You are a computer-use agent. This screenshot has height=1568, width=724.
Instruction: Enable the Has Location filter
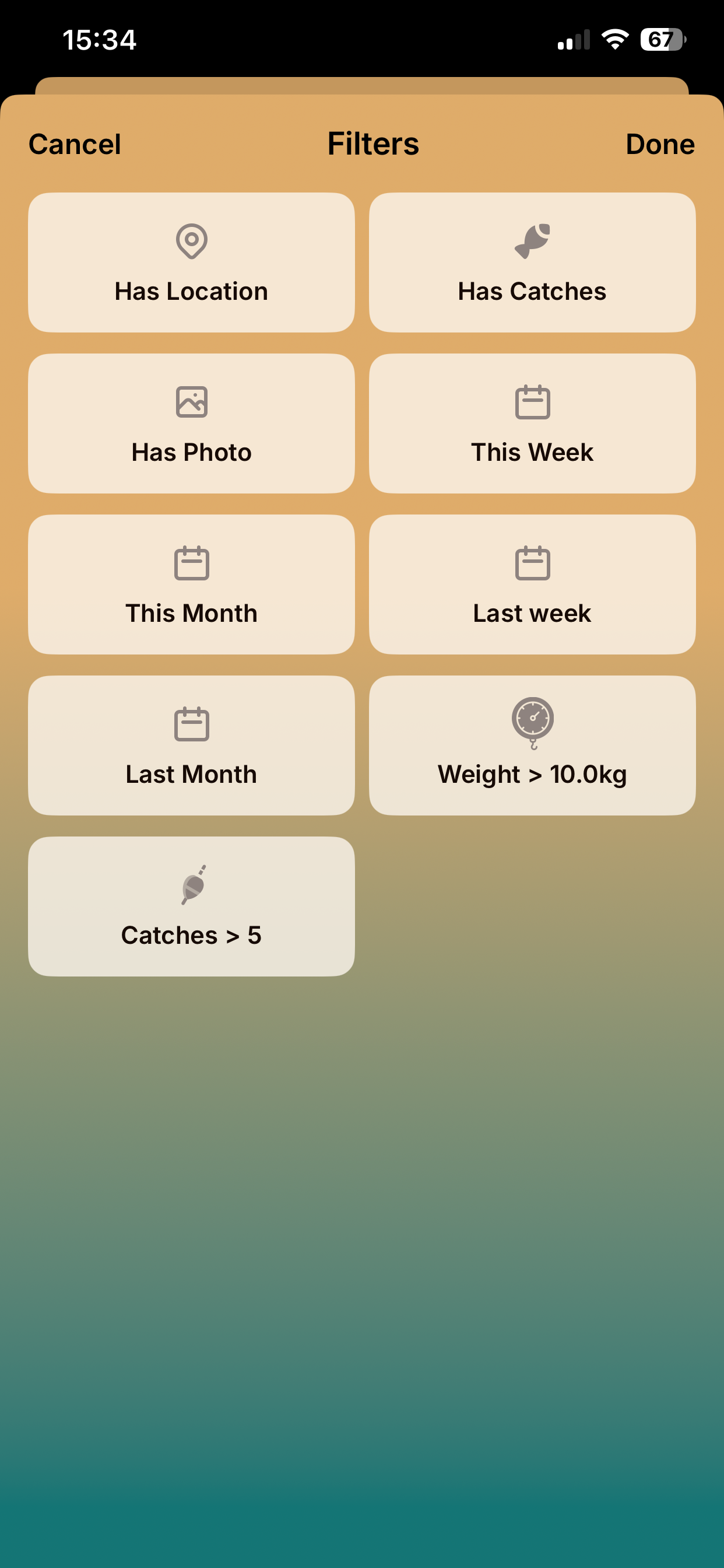click(x=192, y=262)
